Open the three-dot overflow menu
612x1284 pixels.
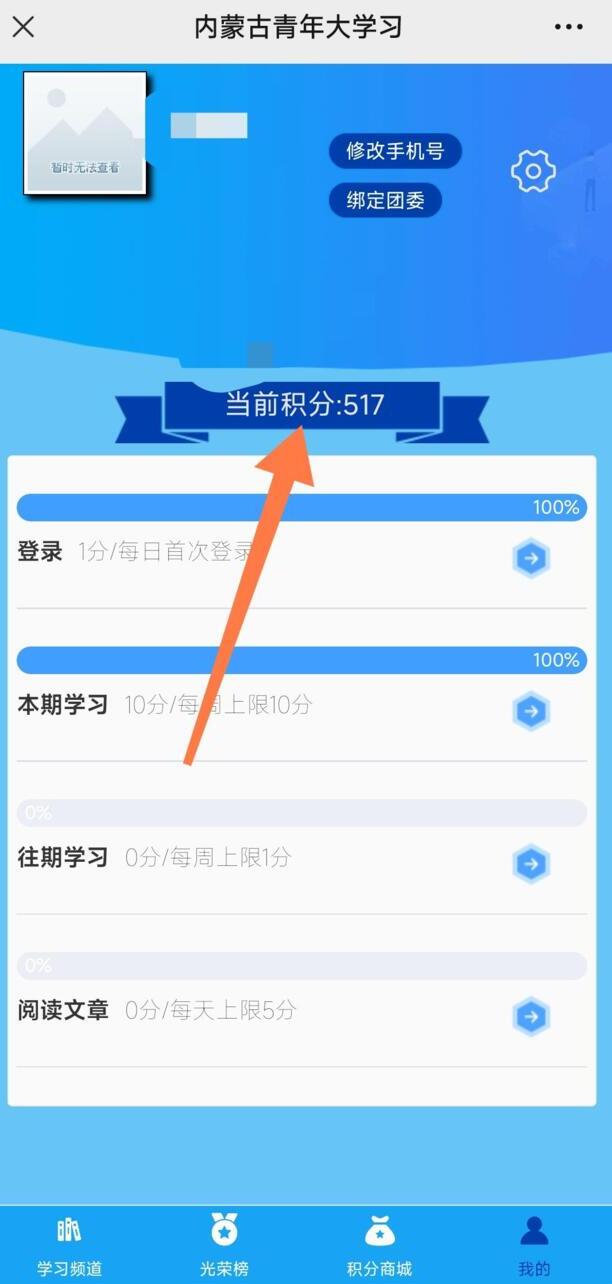pyautogui.click(x=568, y=28)
